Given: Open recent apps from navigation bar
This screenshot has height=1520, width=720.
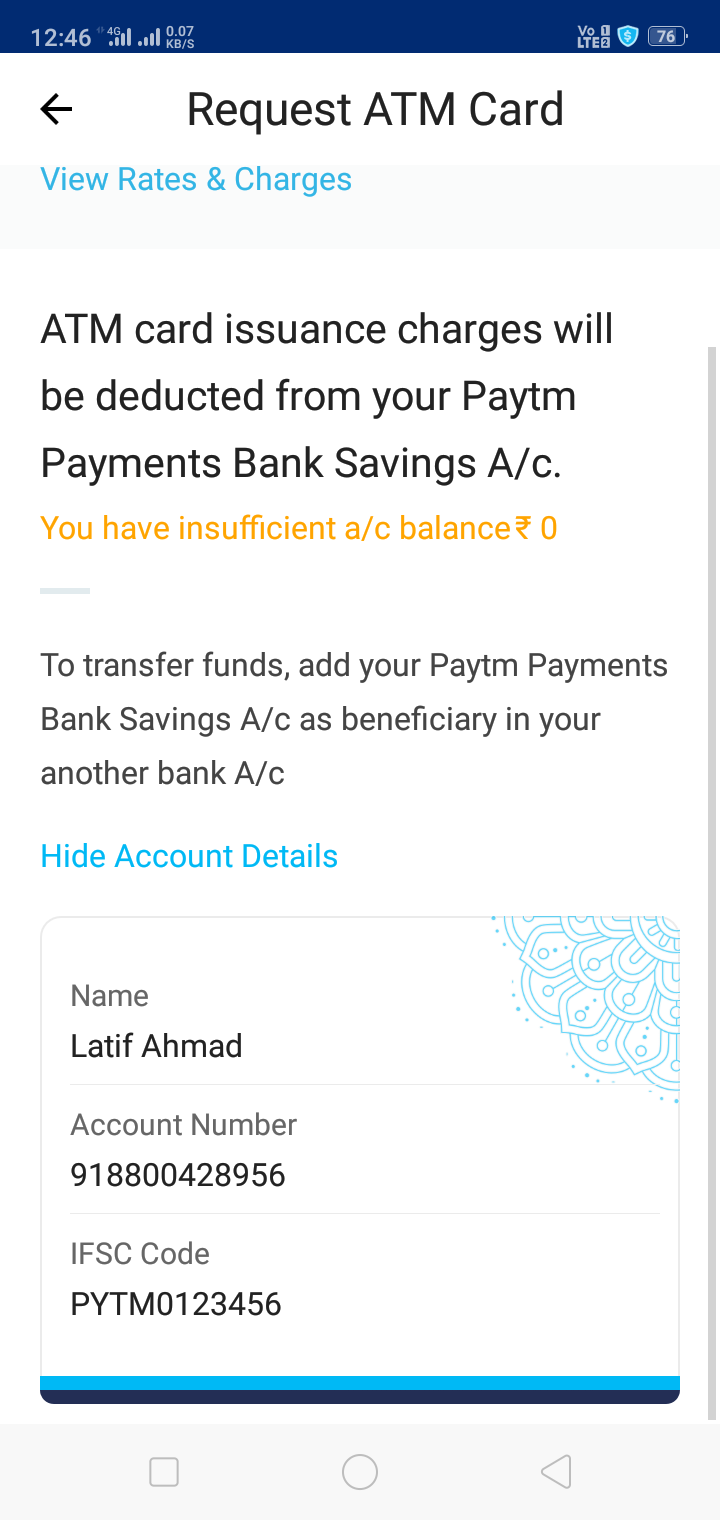Looking at the screenshot, I should pyautogui.click(x=164, y=1472).
